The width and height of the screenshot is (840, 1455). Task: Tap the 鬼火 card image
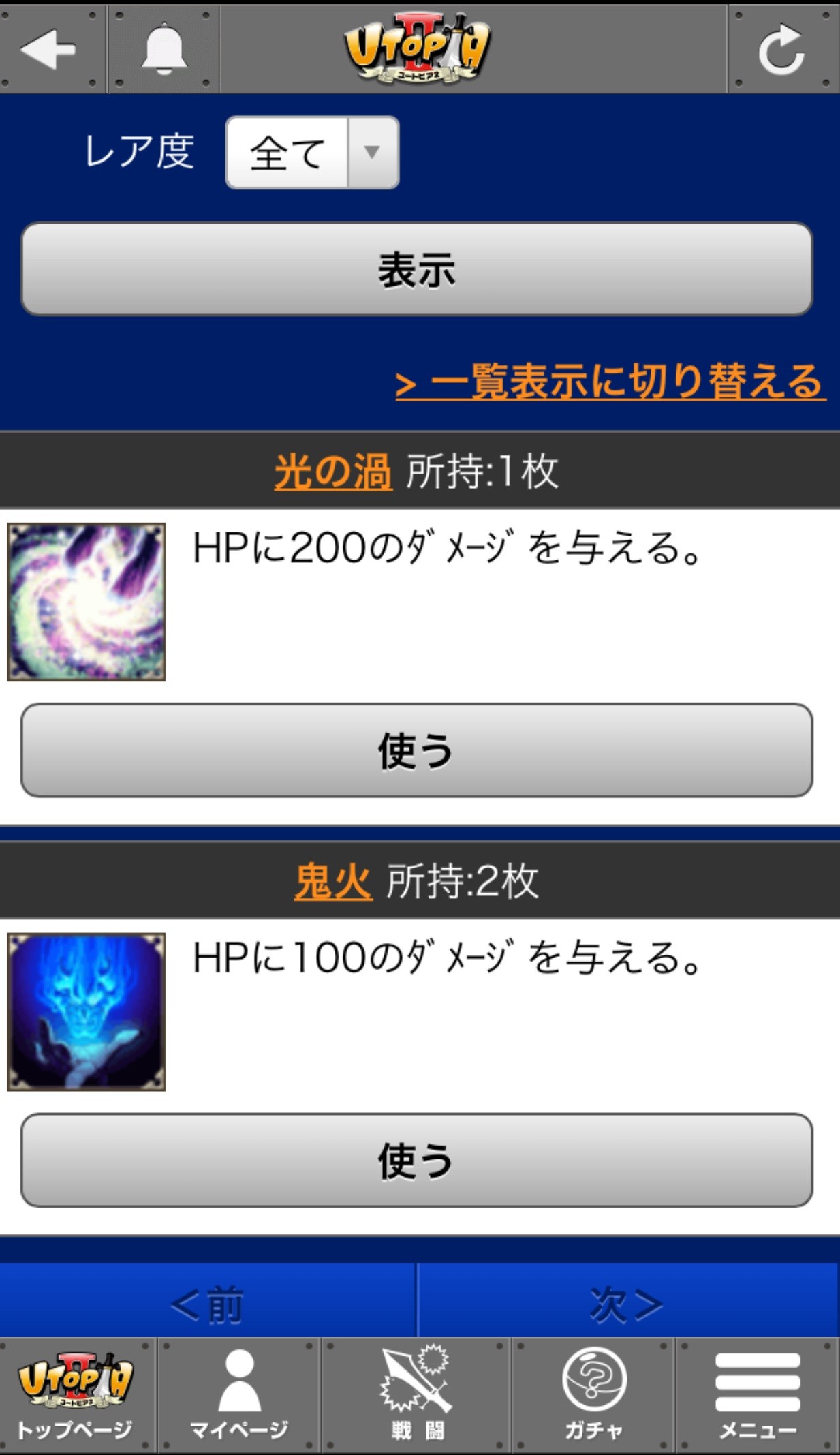[x=87, y=1012]
